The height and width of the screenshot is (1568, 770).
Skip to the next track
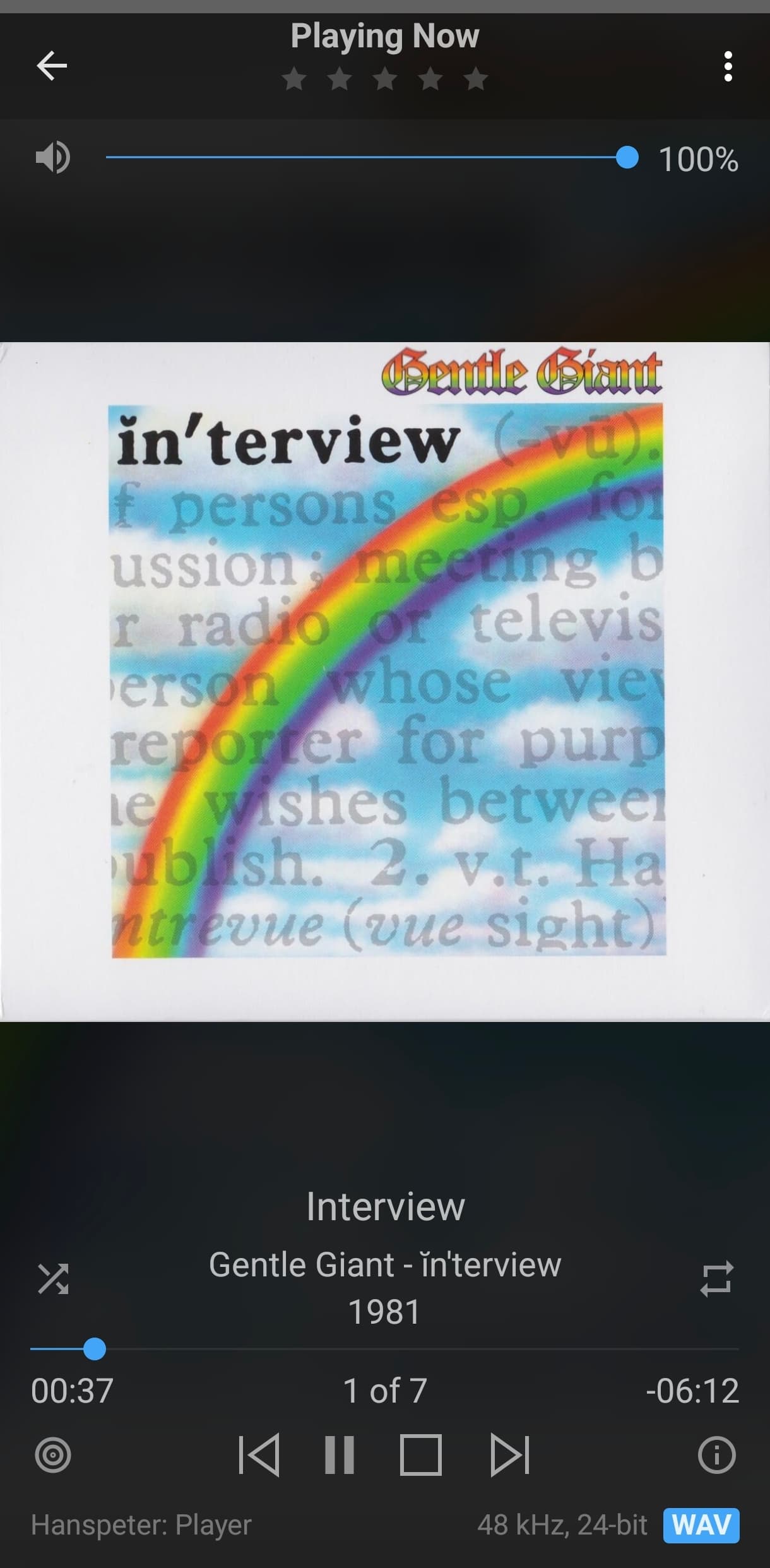[x=510, y=1455]
